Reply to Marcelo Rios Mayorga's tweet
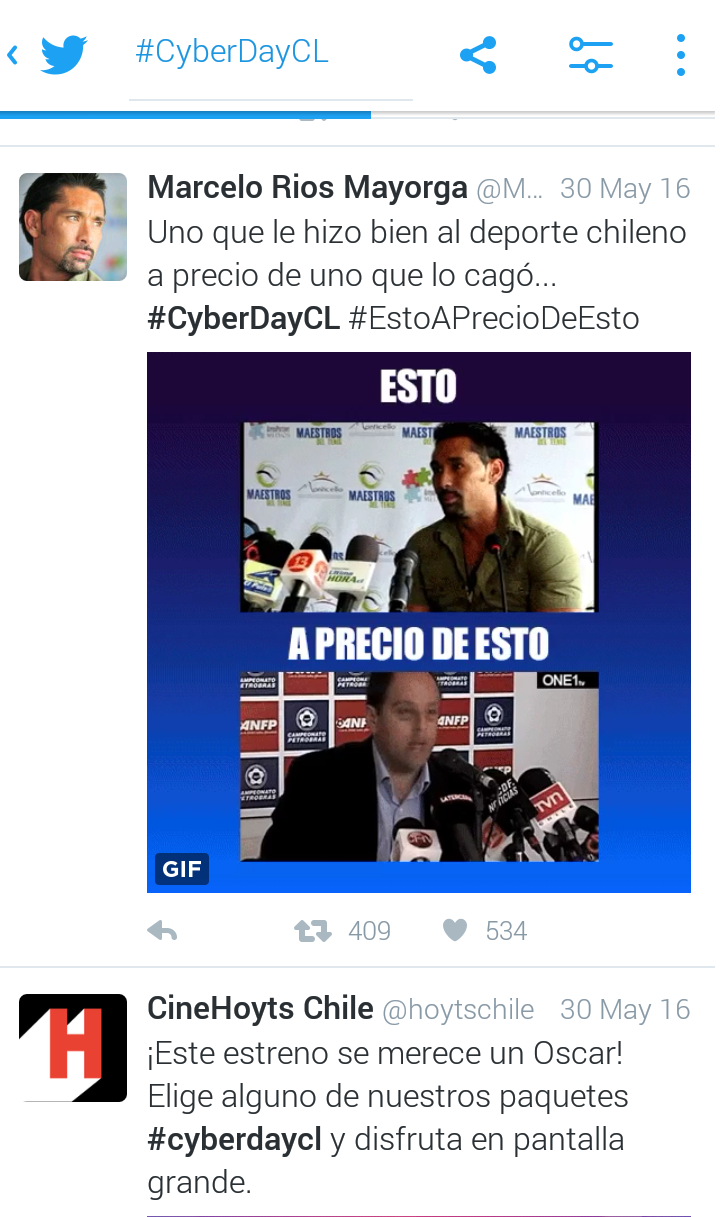 pos(162,932)
